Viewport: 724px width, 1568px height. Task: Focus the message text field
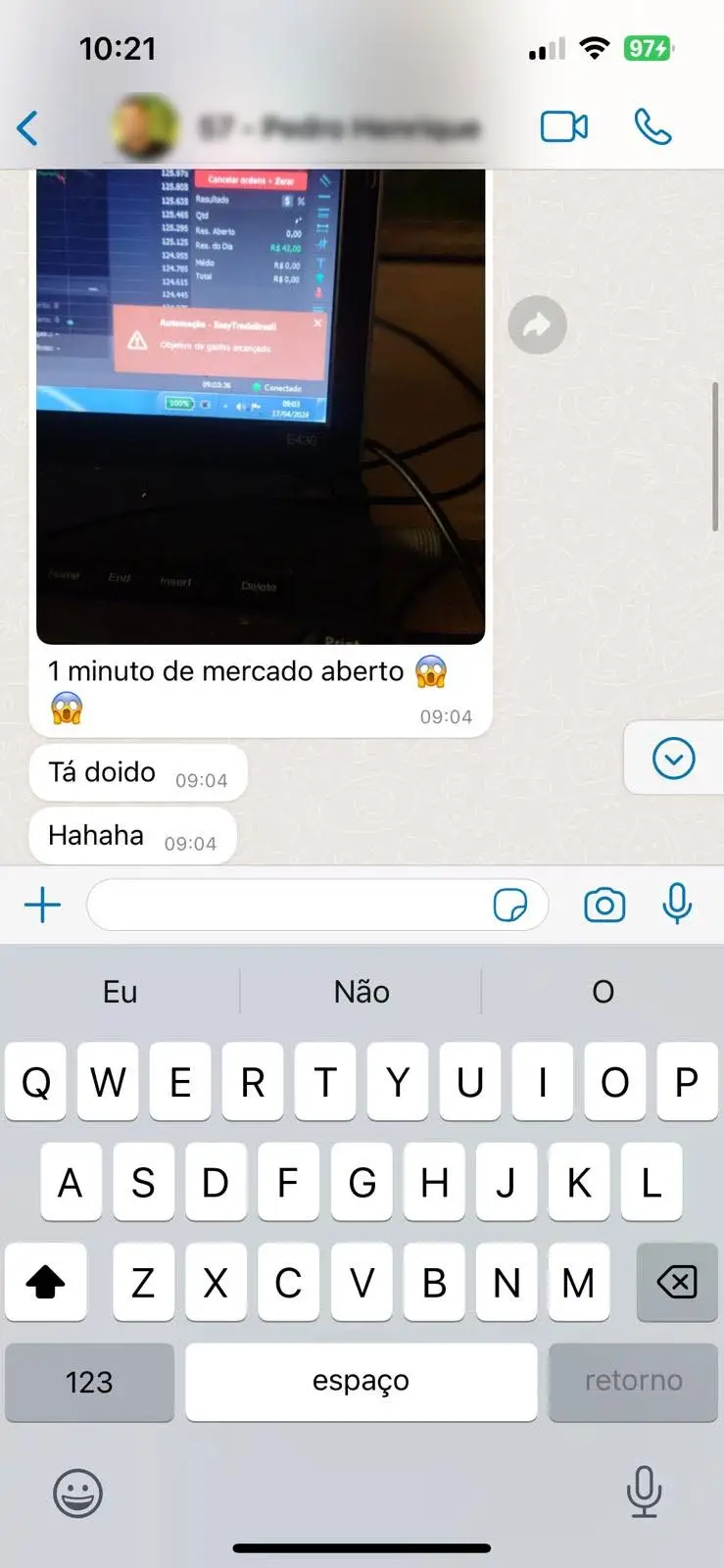(289, 905)
